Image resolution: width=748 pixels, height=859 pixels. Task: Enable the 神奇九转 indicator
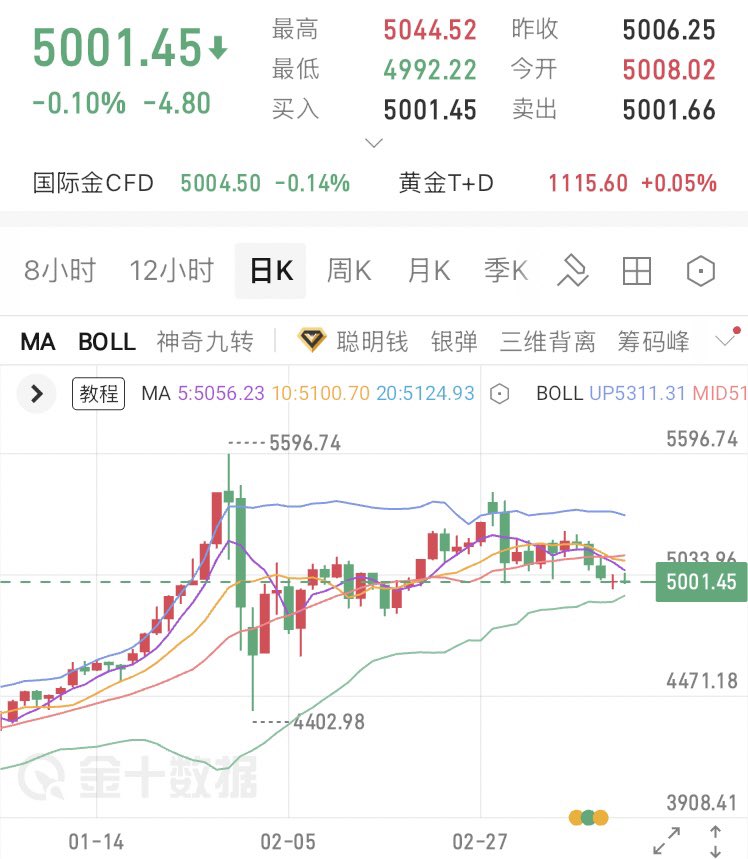point(205,342)
